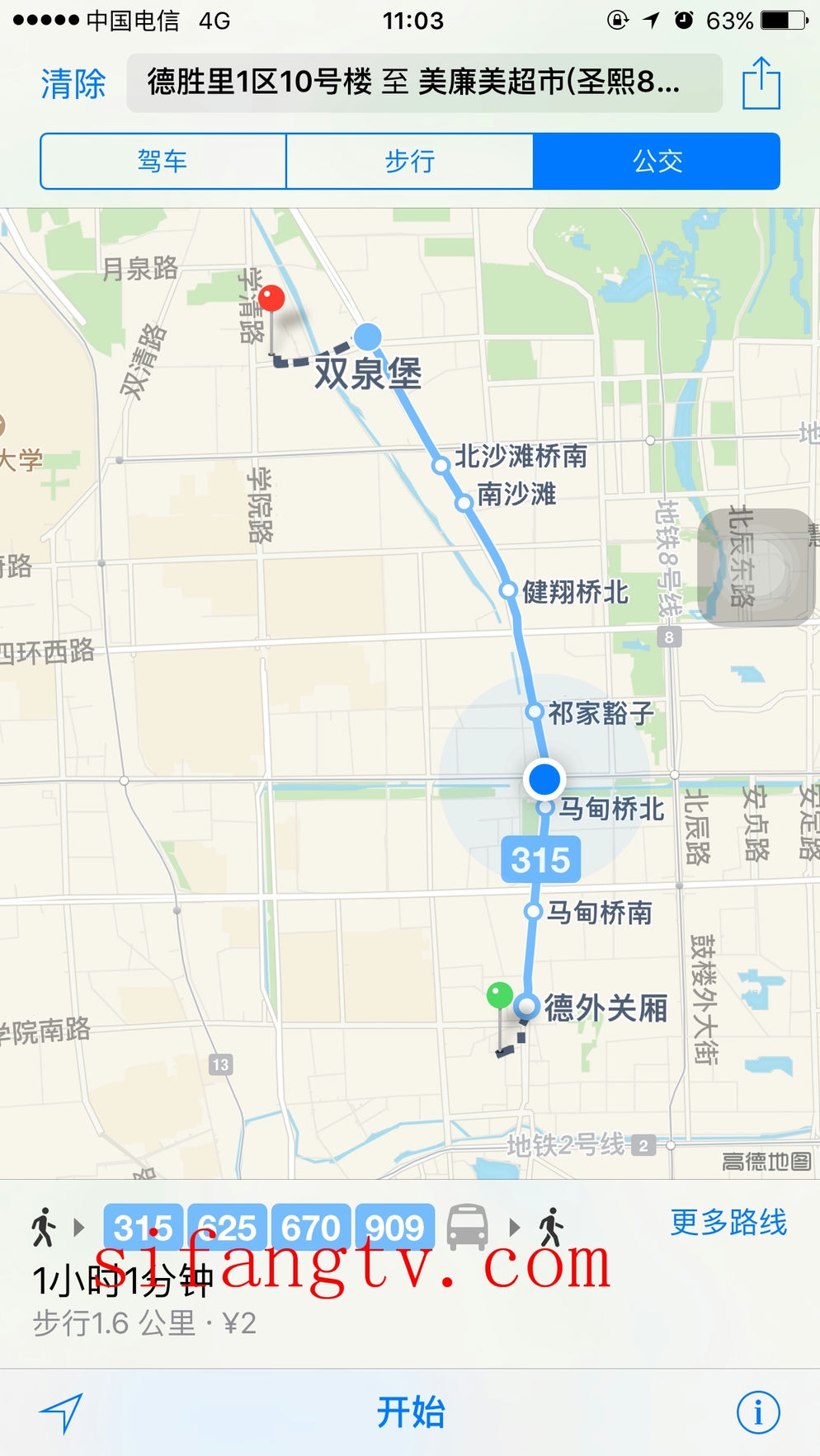Locate me with the arrow icon

(x=62, y=1412)
